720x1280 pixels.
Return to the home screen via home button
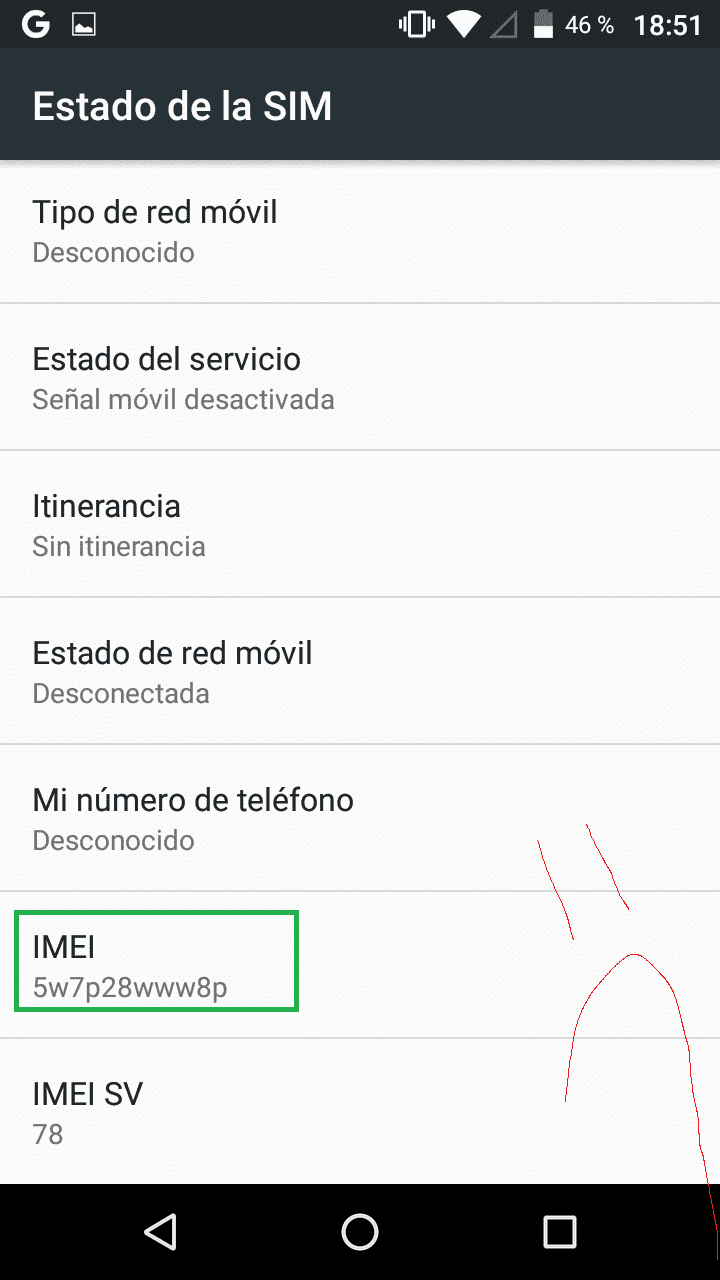tap(360, 1232)
